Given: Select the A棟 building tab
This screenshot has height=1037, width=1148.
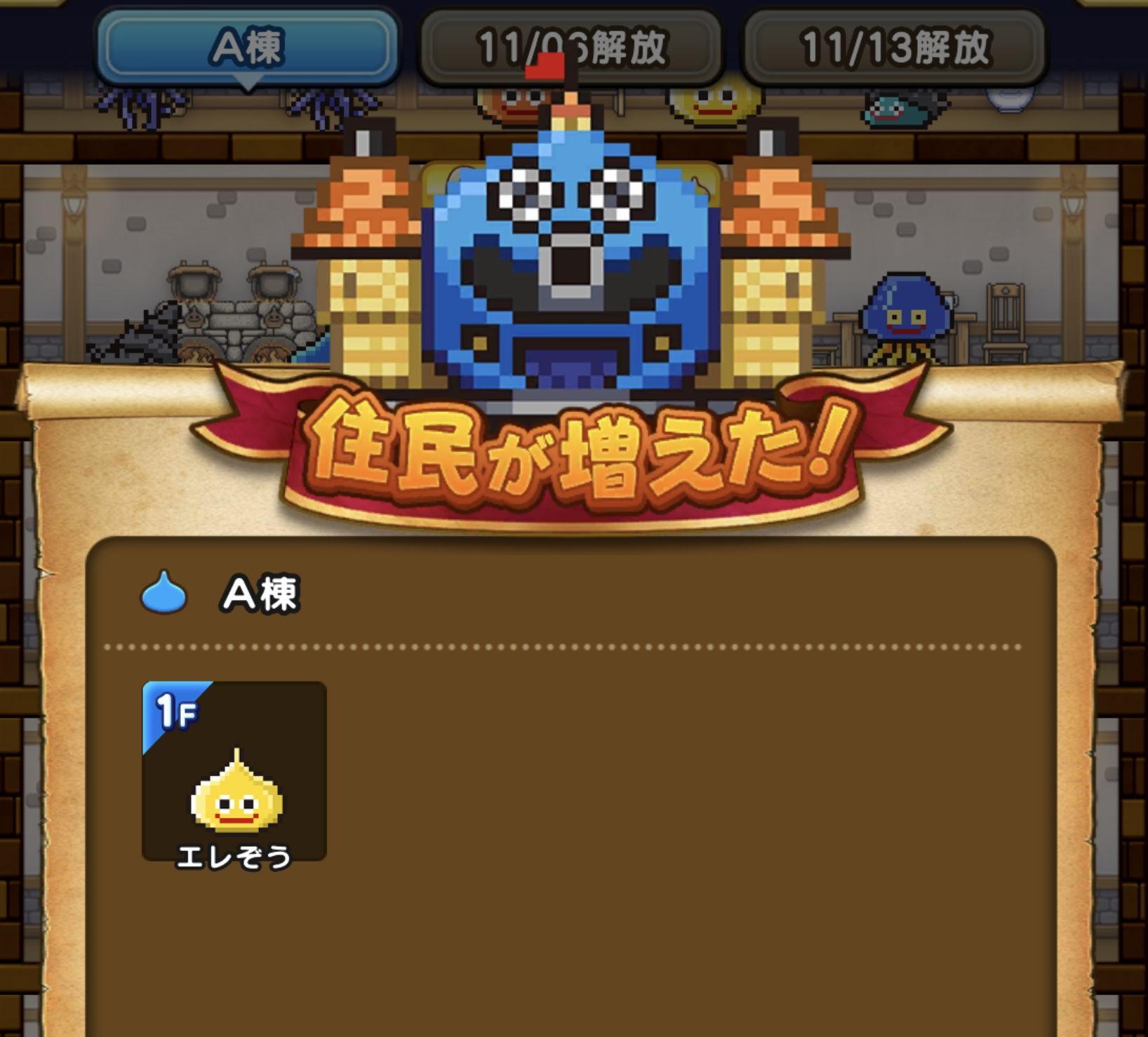Looking at the screenshot, I should pos(247,48).
